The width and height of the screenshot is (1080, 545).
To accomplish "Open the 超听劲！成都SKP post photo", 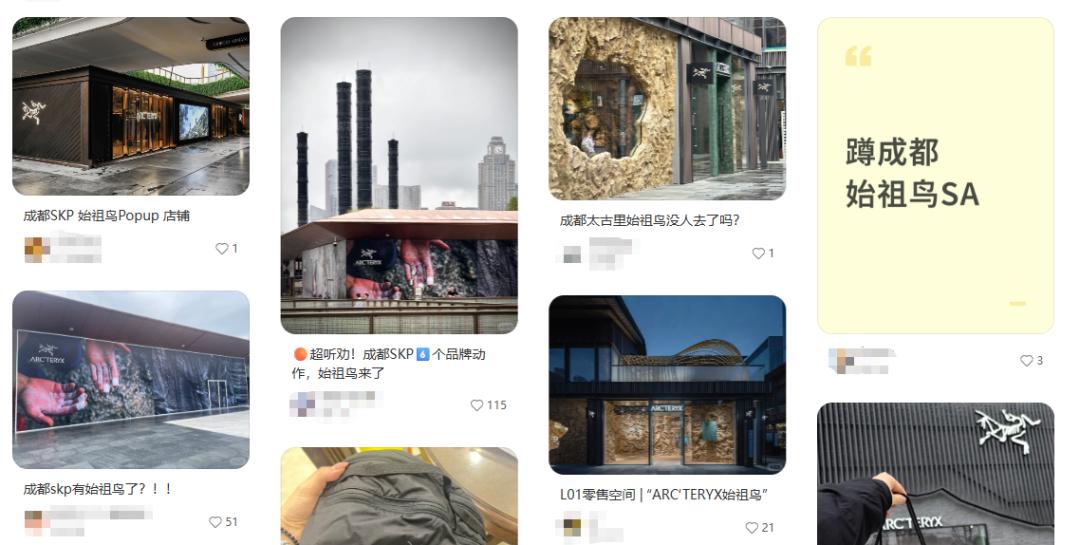I will pos(398,175).
